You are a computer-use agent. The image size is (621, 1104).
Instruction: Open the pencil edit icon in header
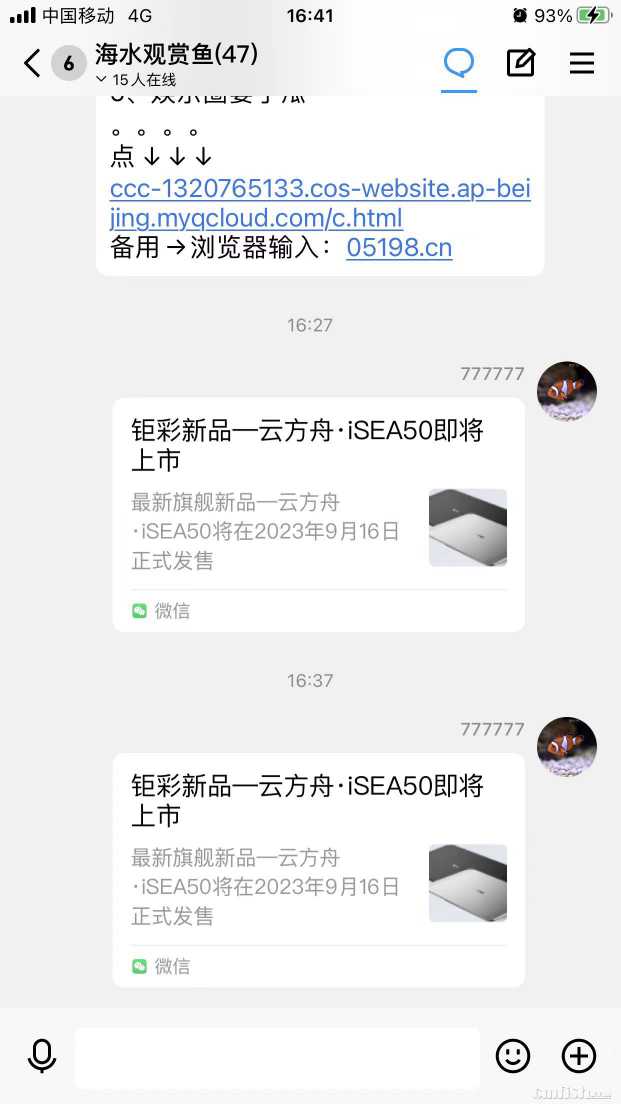pyautogui.click(x=520, y=63)
